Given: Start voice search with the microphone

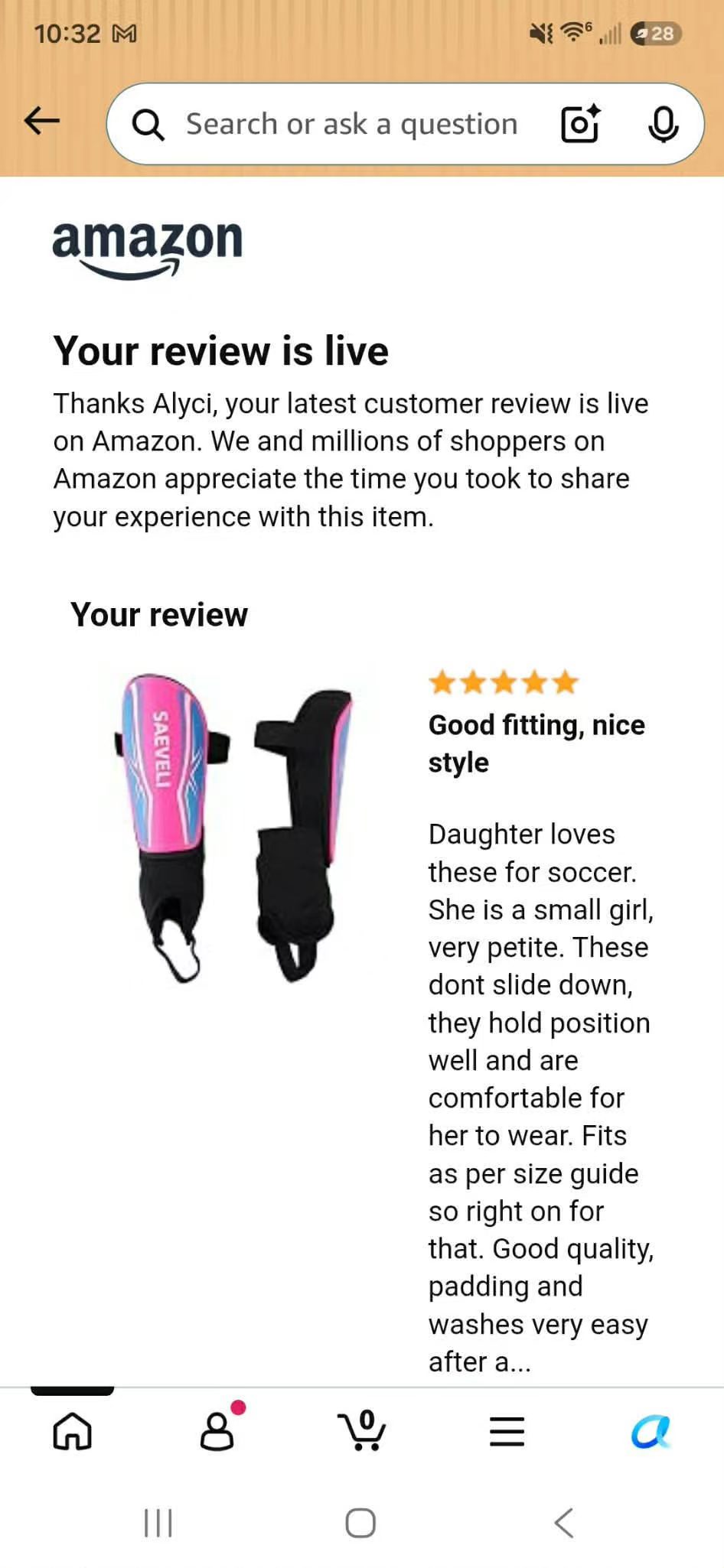Looking at the screenshot, I should [x=663, y=124].
